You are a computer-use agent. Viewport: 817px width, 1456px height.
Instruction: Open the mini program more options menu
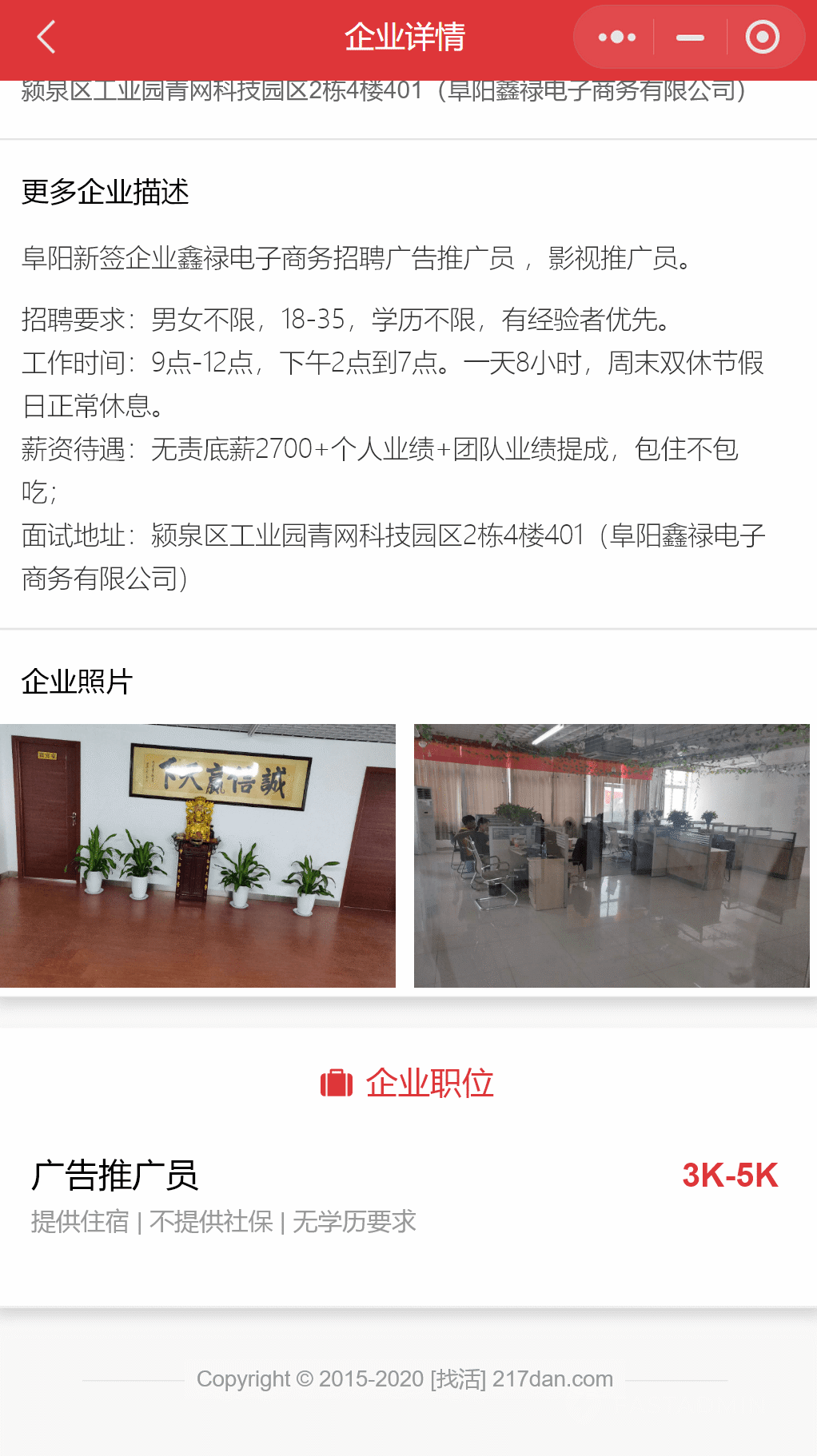pyautogui.click(x=616, y=37)
